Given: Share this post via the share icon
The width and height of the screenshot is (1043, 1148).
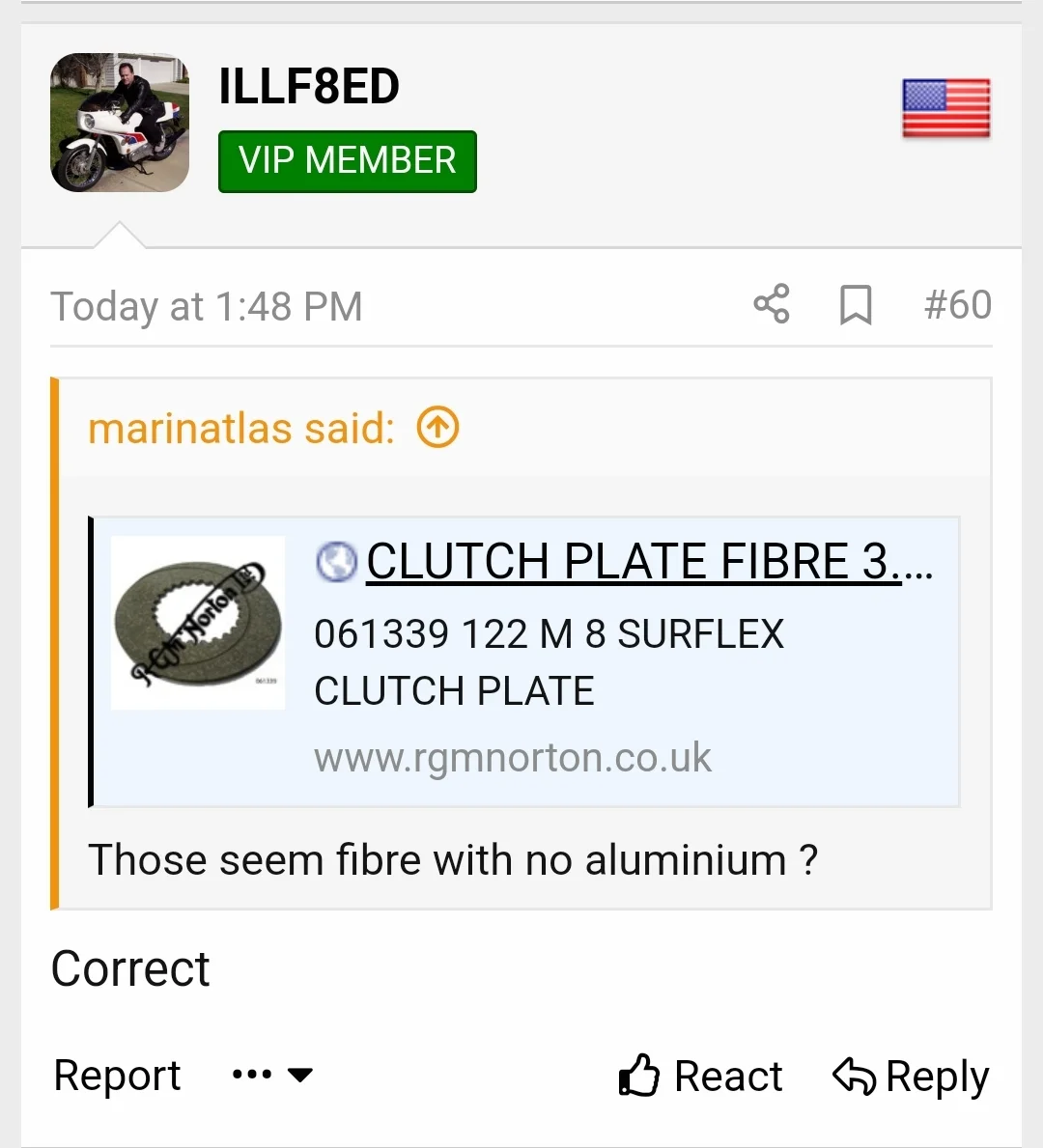Looking at the screenshot, I should [x=771, y=304].
